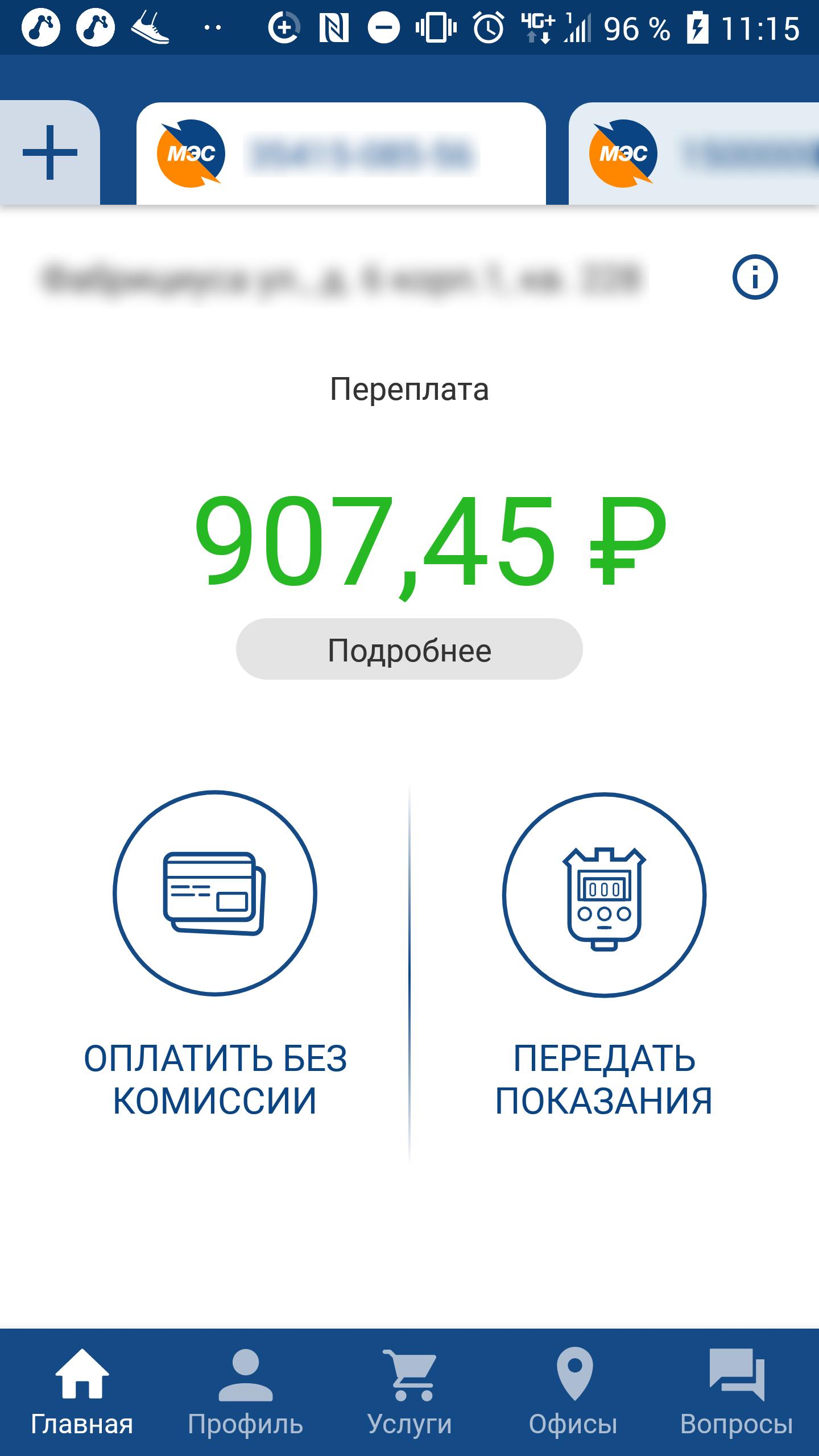Tap the Подробнее button
This screenshot has height=1456, width=819.
tap(409, 649)
